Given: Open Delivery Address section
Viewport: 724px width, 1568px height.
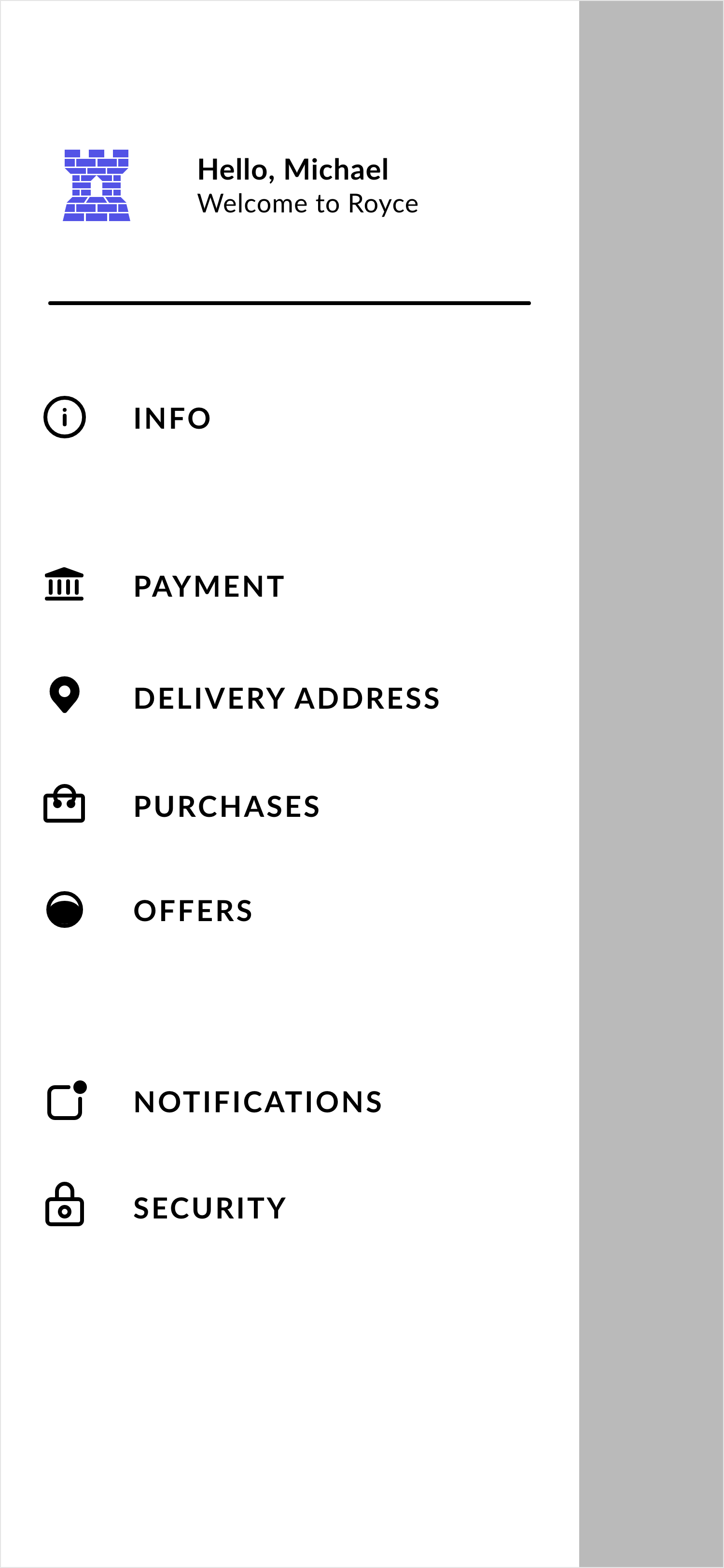Looking at the screenshot, I should [x=286, y=698].
